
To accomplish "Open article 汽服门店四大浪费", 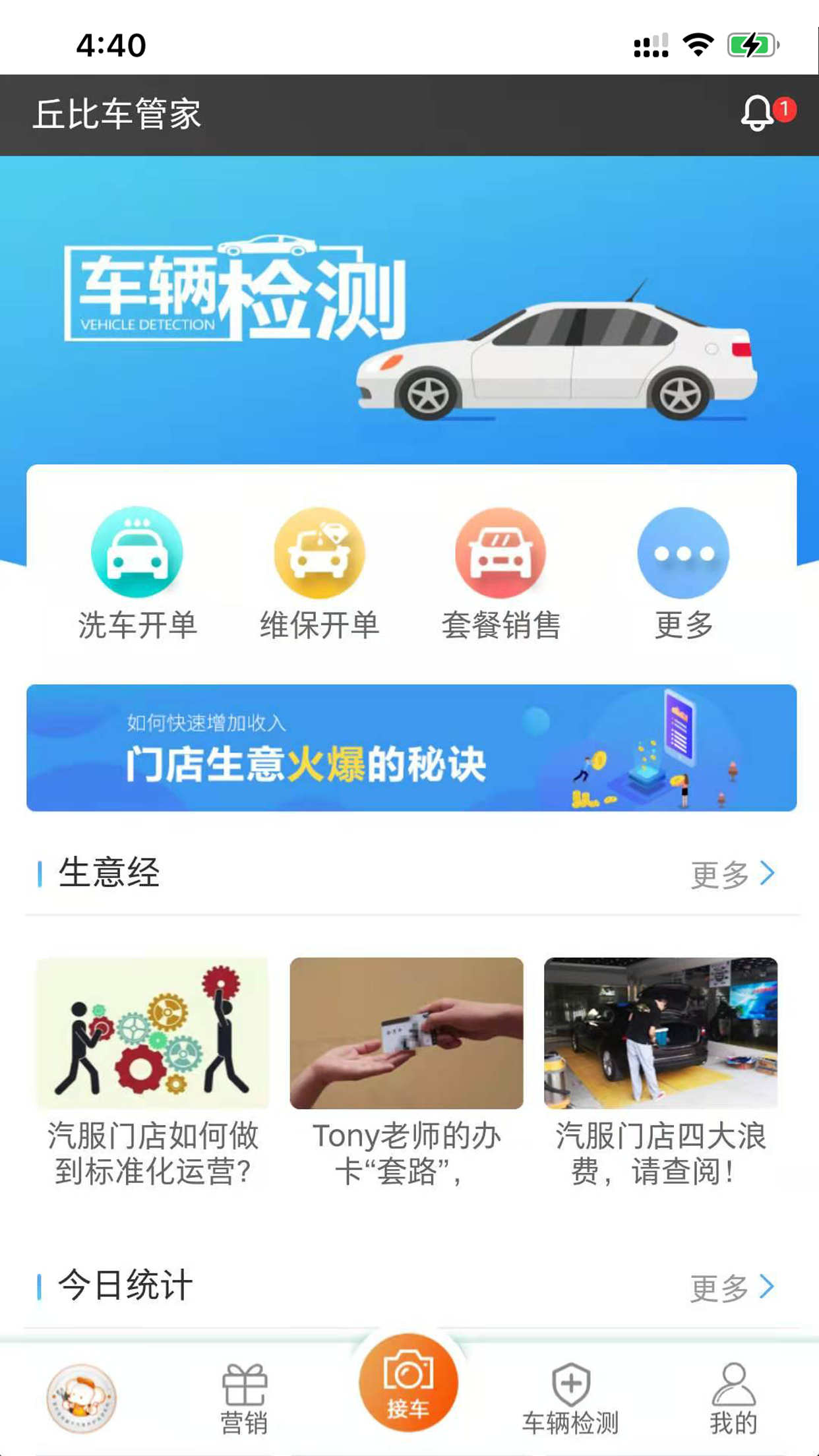I will click(x=661, y=1073).
